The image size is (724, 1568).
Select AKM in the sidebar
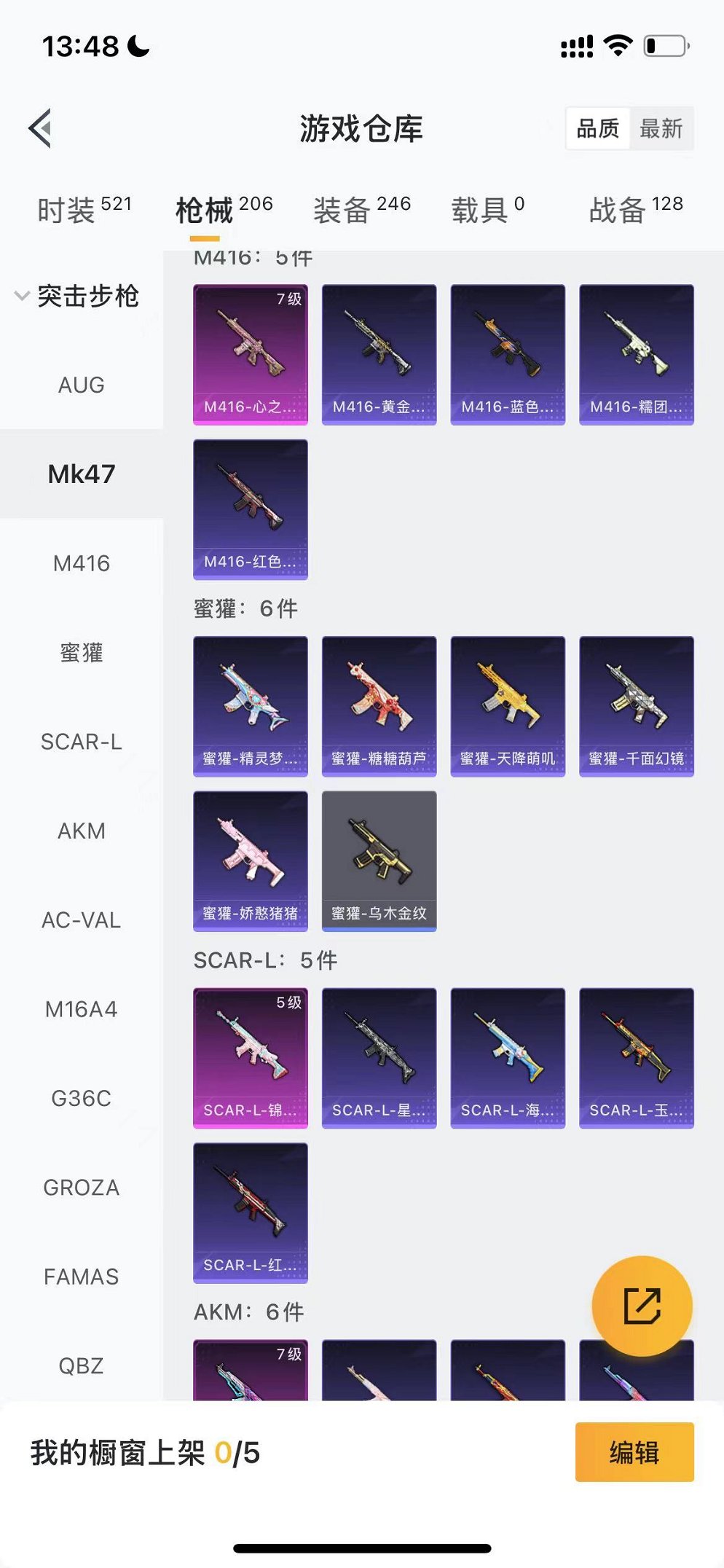pyautogui.click(x=81, y=831)
